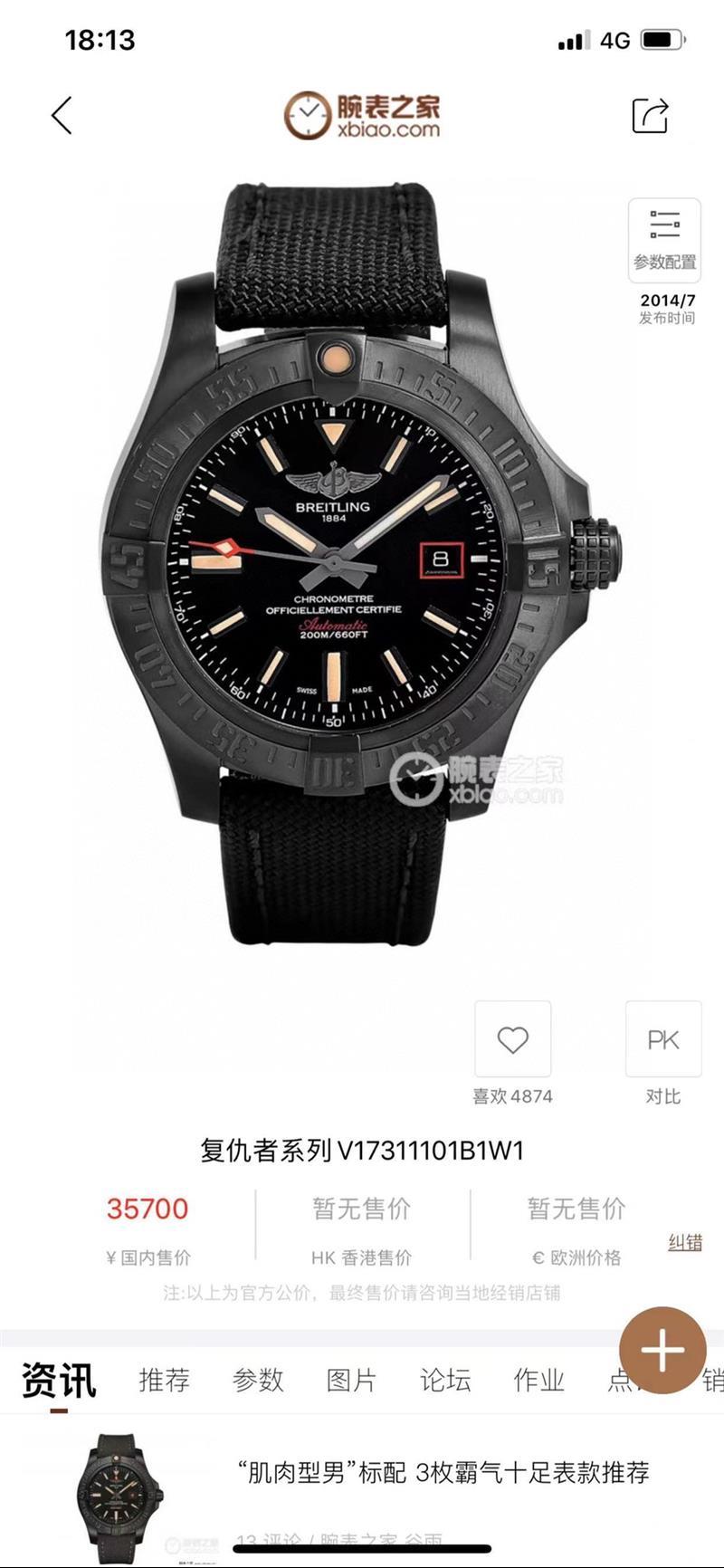Add watch to PK 对比 comparison
Screen dimensions: 724x1568
click(662, 1039)
